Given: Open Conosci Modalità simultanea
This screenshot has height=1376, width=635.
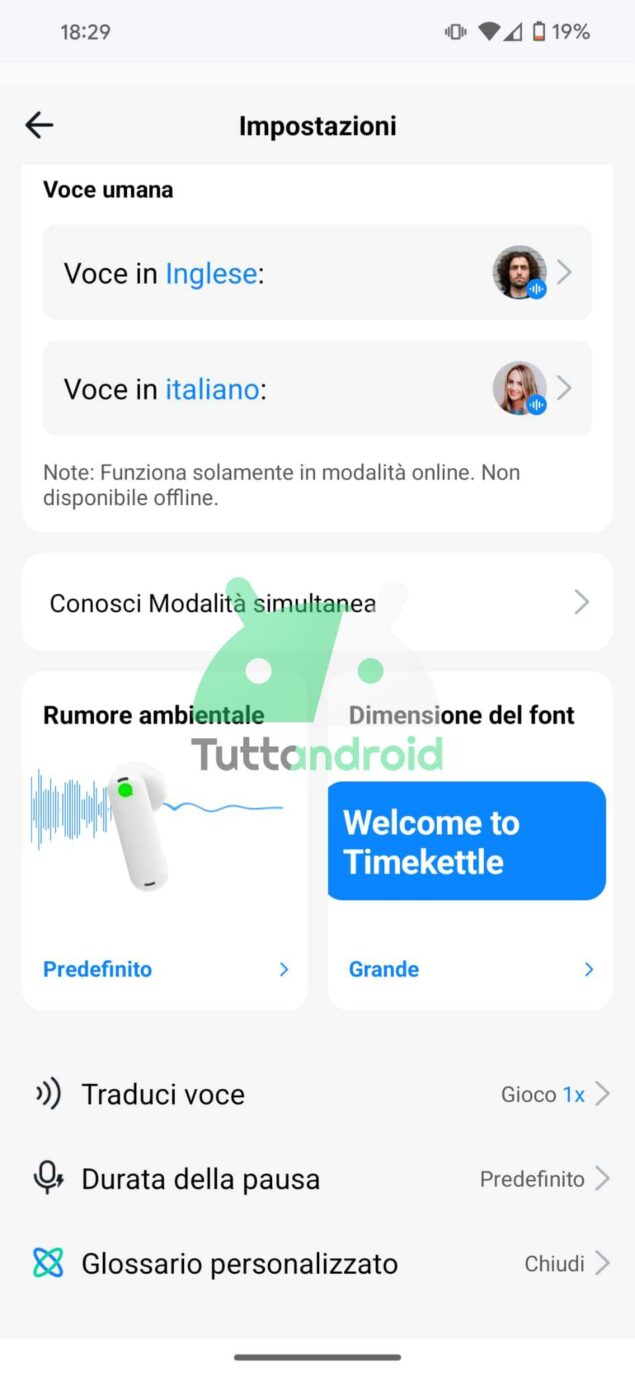Looking at the screenshot, I should coord(317,603).
